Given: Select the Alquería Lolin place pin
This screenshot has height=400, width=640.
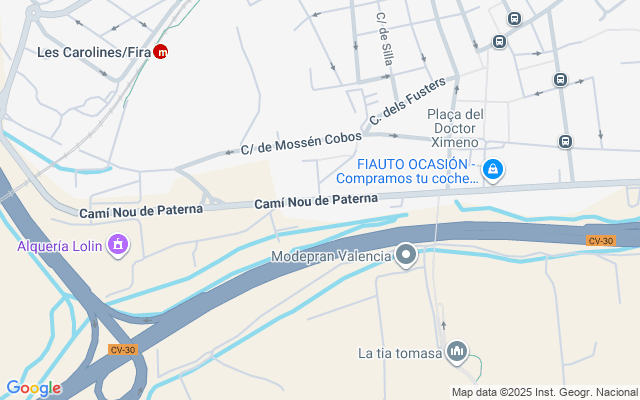Looking at the screenshot, I should click(118, 245).
